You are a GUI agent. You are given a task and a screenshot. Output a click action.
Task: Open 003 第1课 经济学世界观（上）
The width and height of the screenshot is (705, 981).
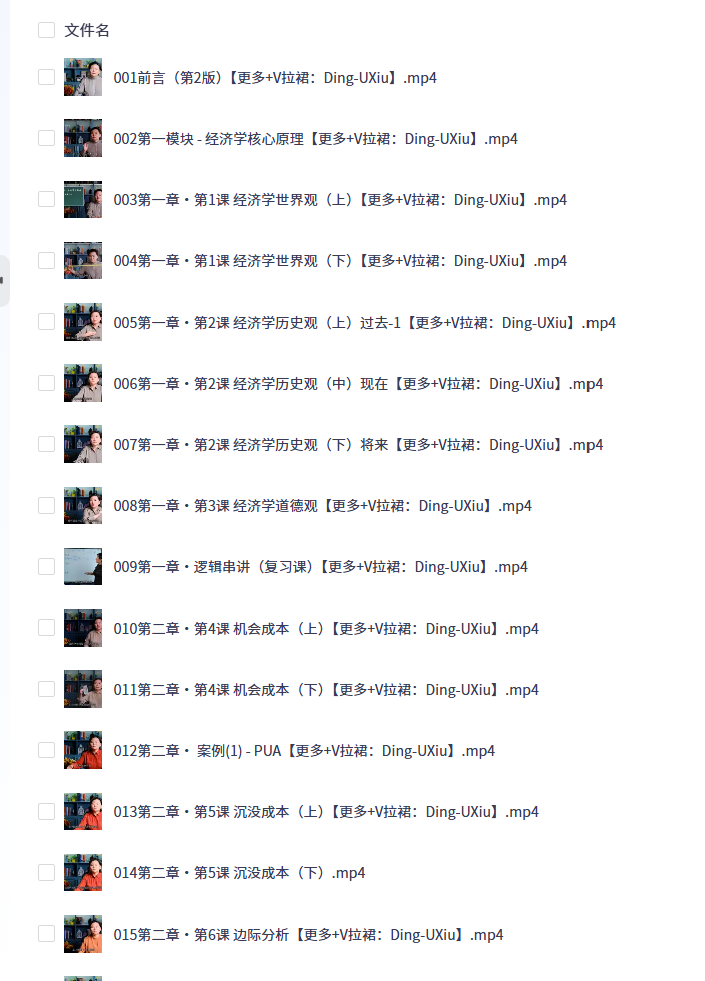[340, 200]
